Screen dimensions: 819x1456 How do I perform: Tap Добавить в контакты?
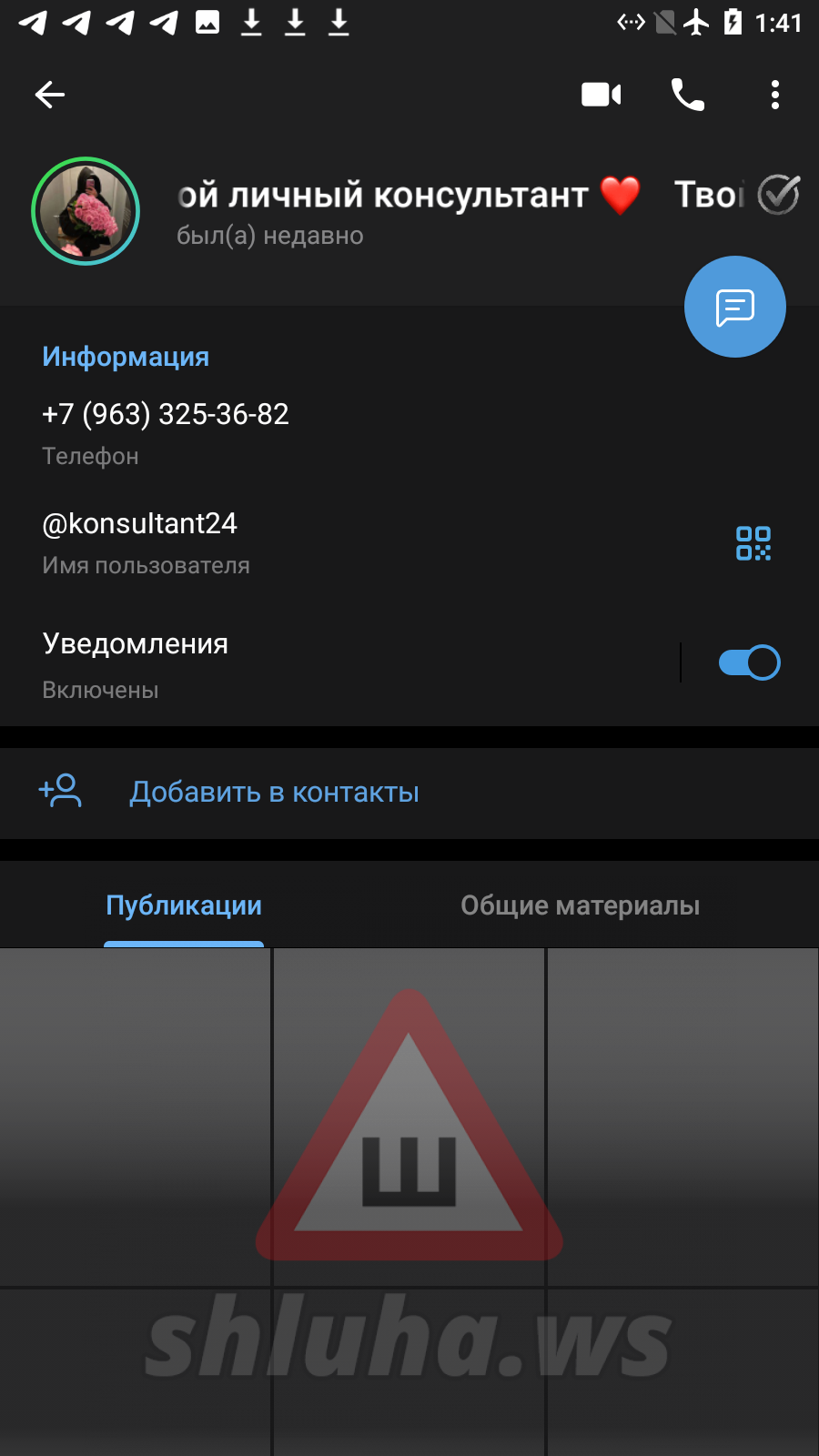pyautogui.click(x=273, y=793)
